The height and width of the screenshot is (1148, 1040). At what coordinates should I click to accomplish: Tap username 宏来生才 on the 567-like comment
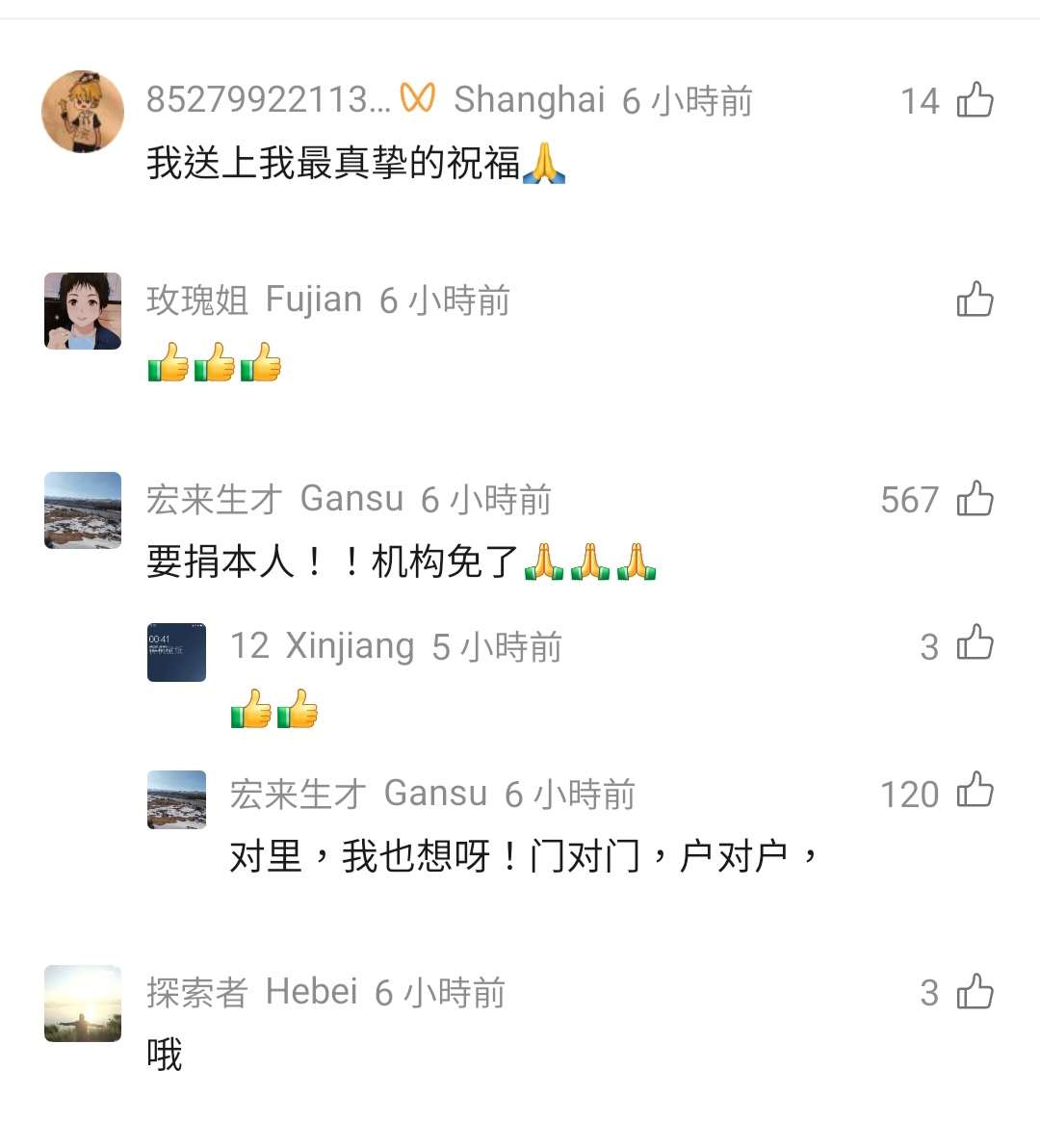215,499
